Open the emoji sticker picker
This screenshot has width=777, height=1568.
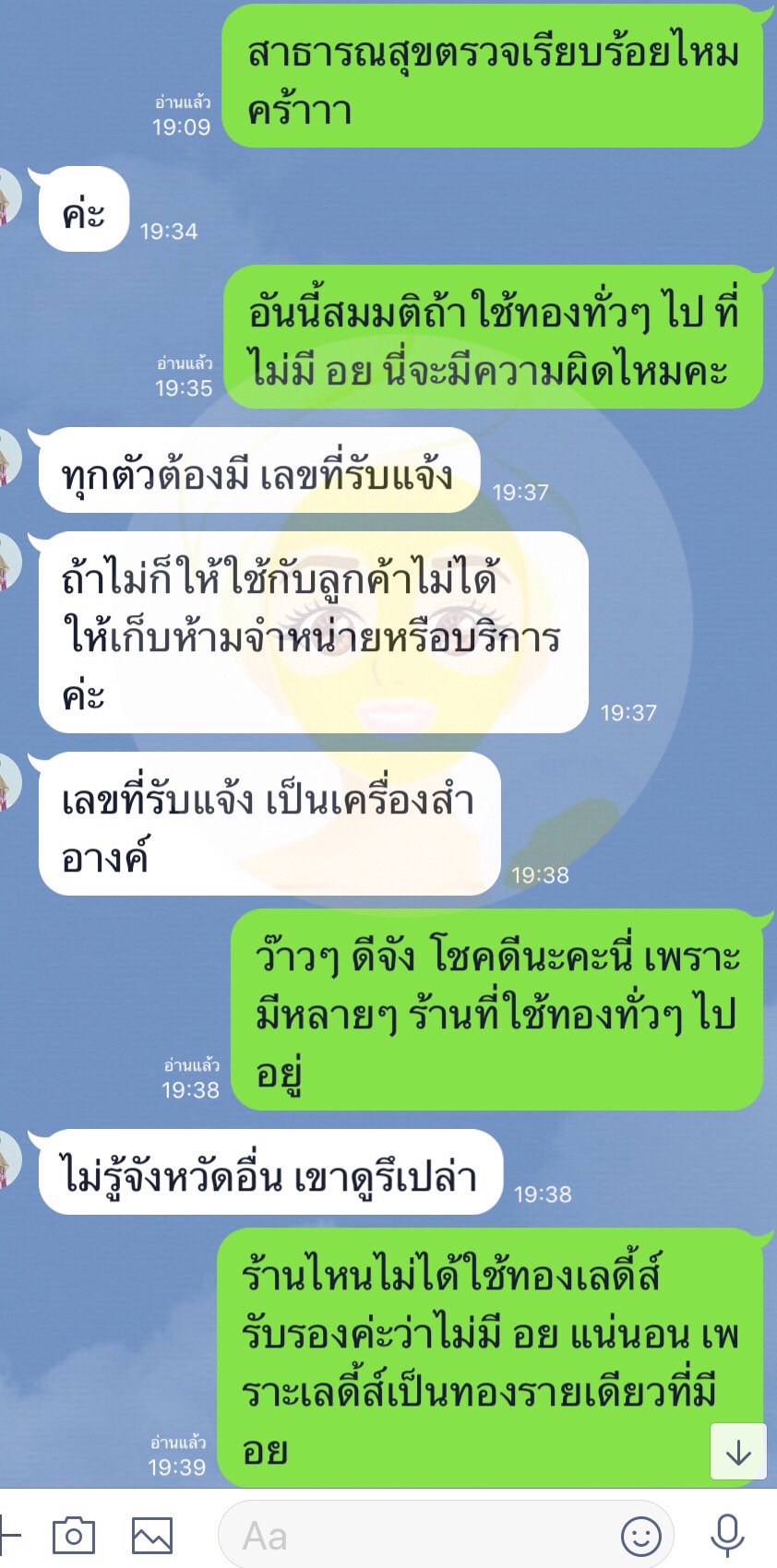coord(640,1536)
